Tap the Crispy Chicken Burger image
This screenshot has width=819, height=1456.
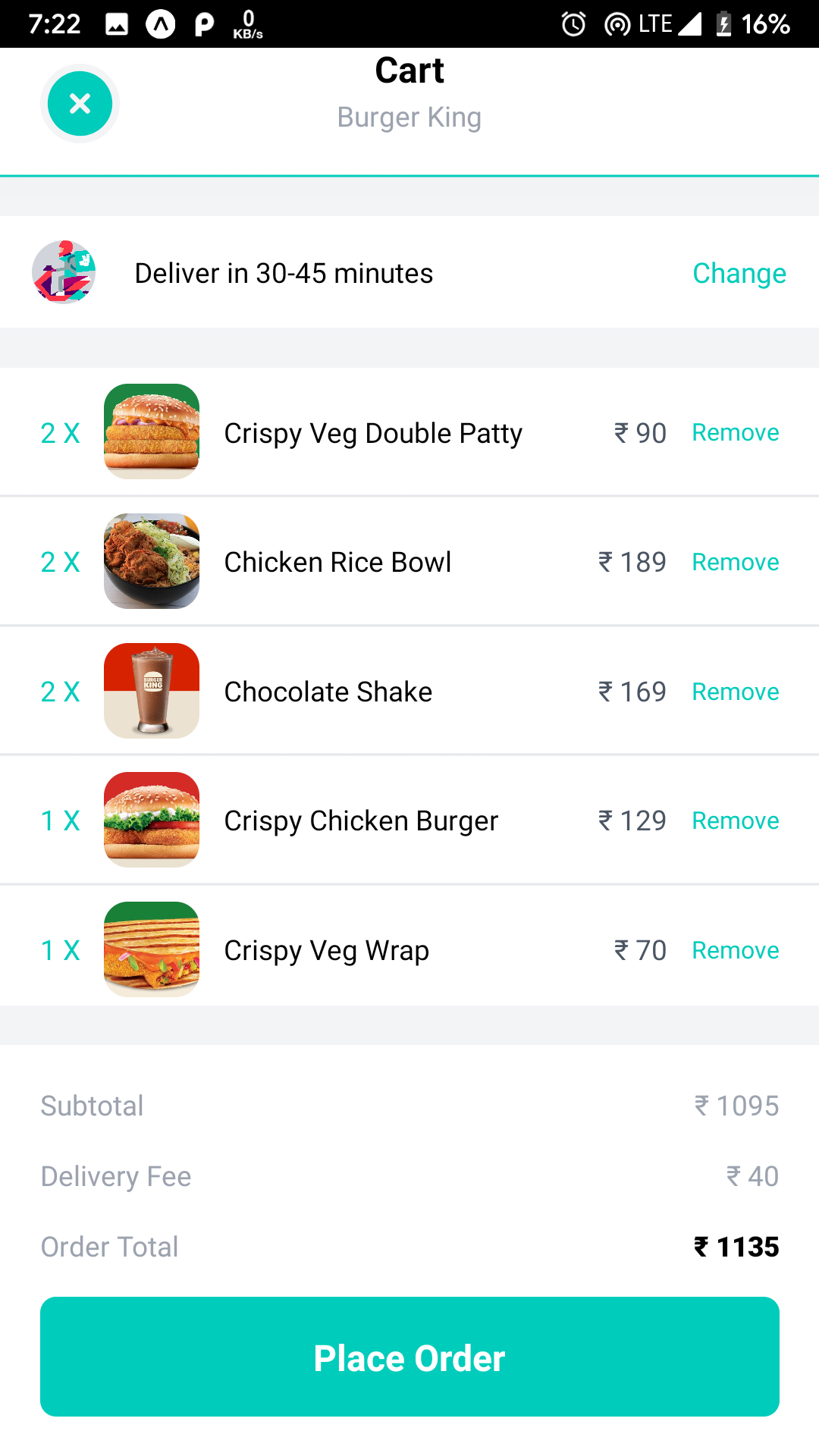point(151,820)
